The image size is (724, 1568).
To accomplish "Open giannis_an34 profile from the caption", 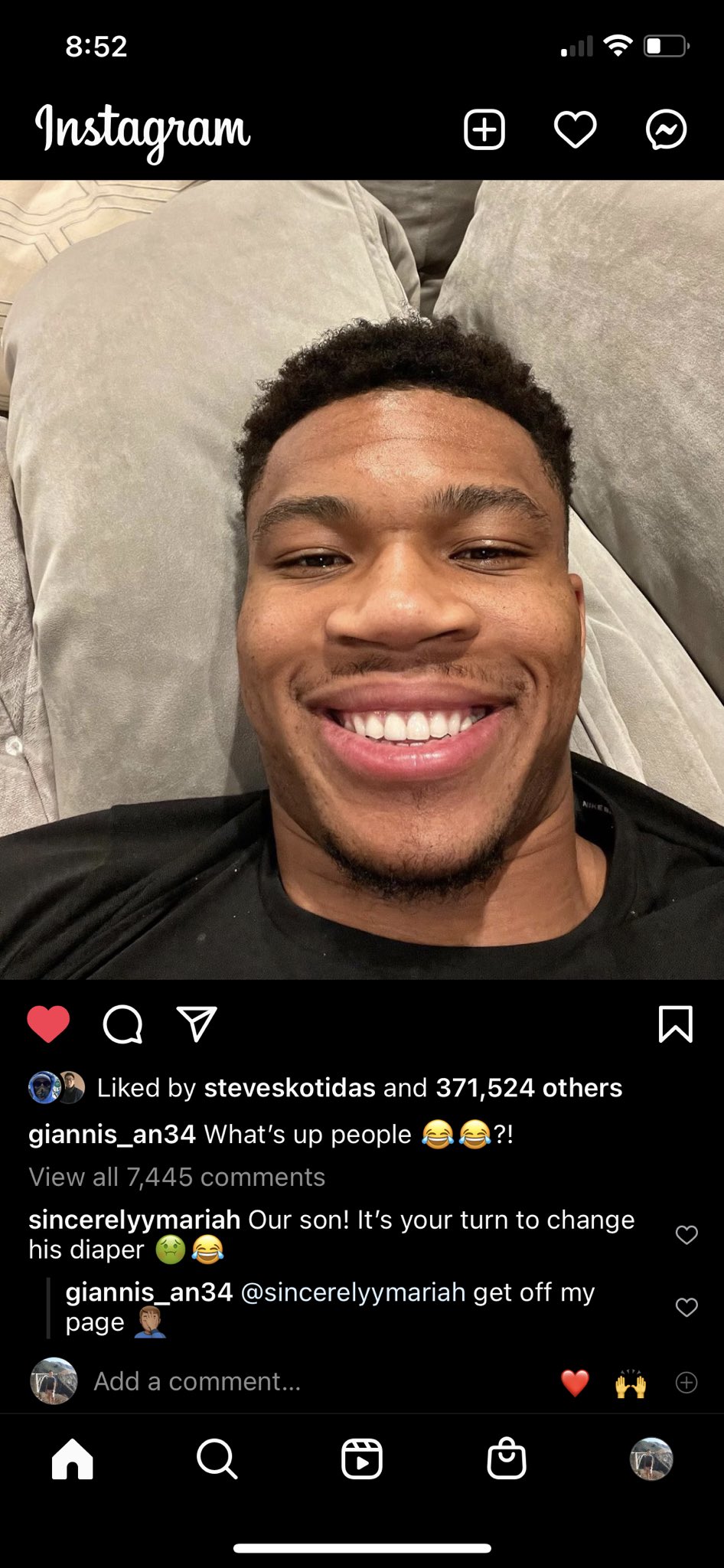I will point(112,1134).
